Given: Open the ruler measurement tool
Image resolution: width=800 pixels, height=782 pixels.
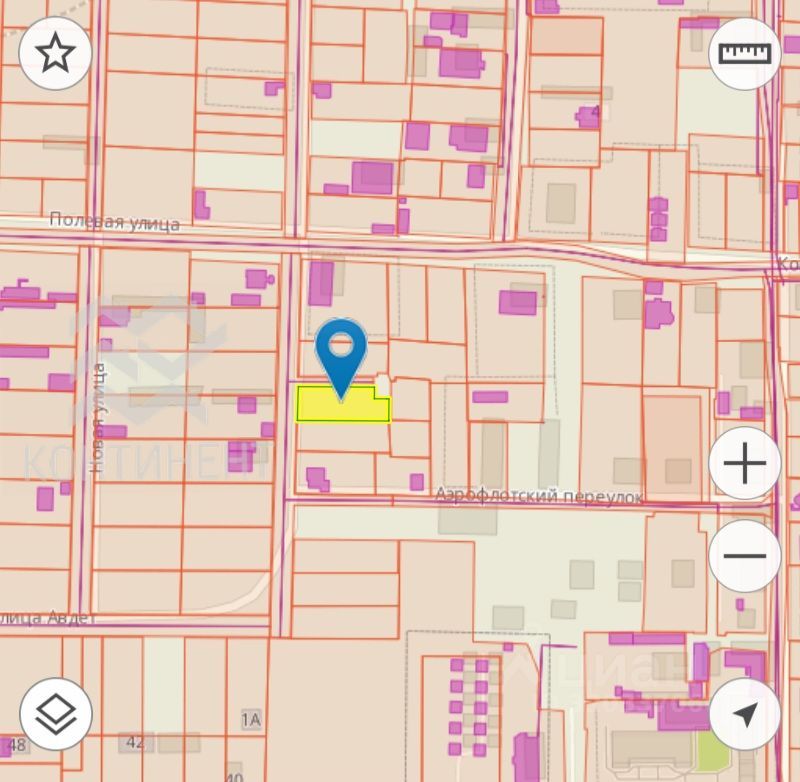Looking at the screenshot, I should click(x=745, y=54).
